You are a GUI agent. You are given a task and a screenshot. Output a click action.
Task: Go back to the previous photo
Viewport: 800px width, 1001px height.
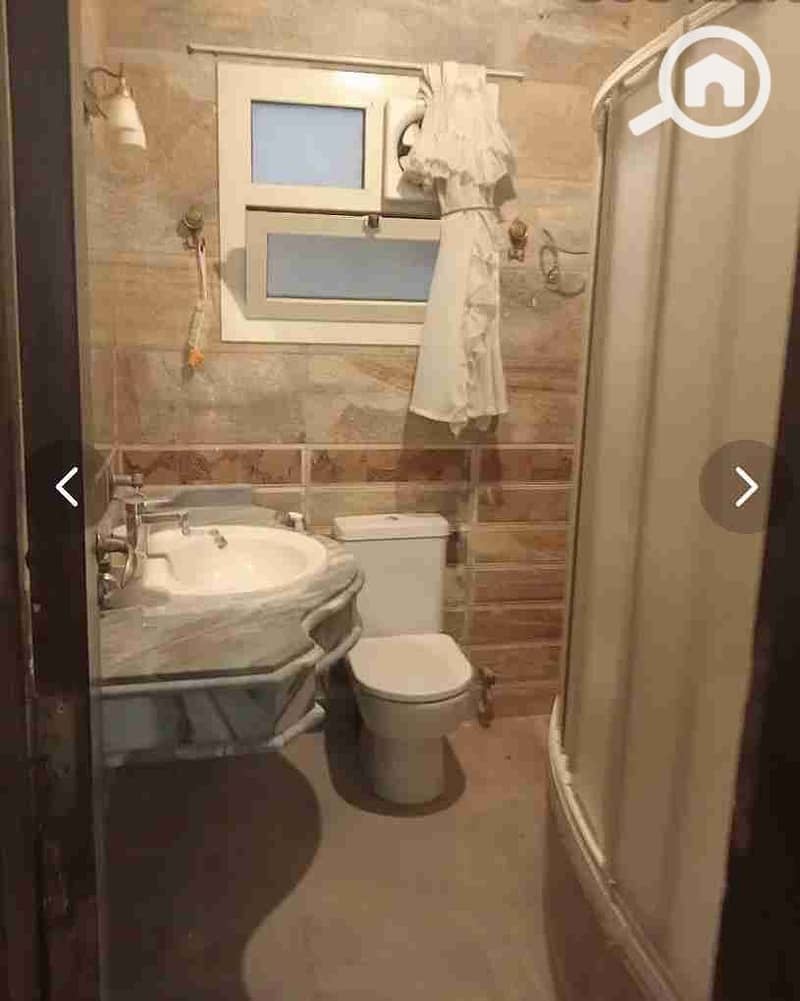coord(67,487)
